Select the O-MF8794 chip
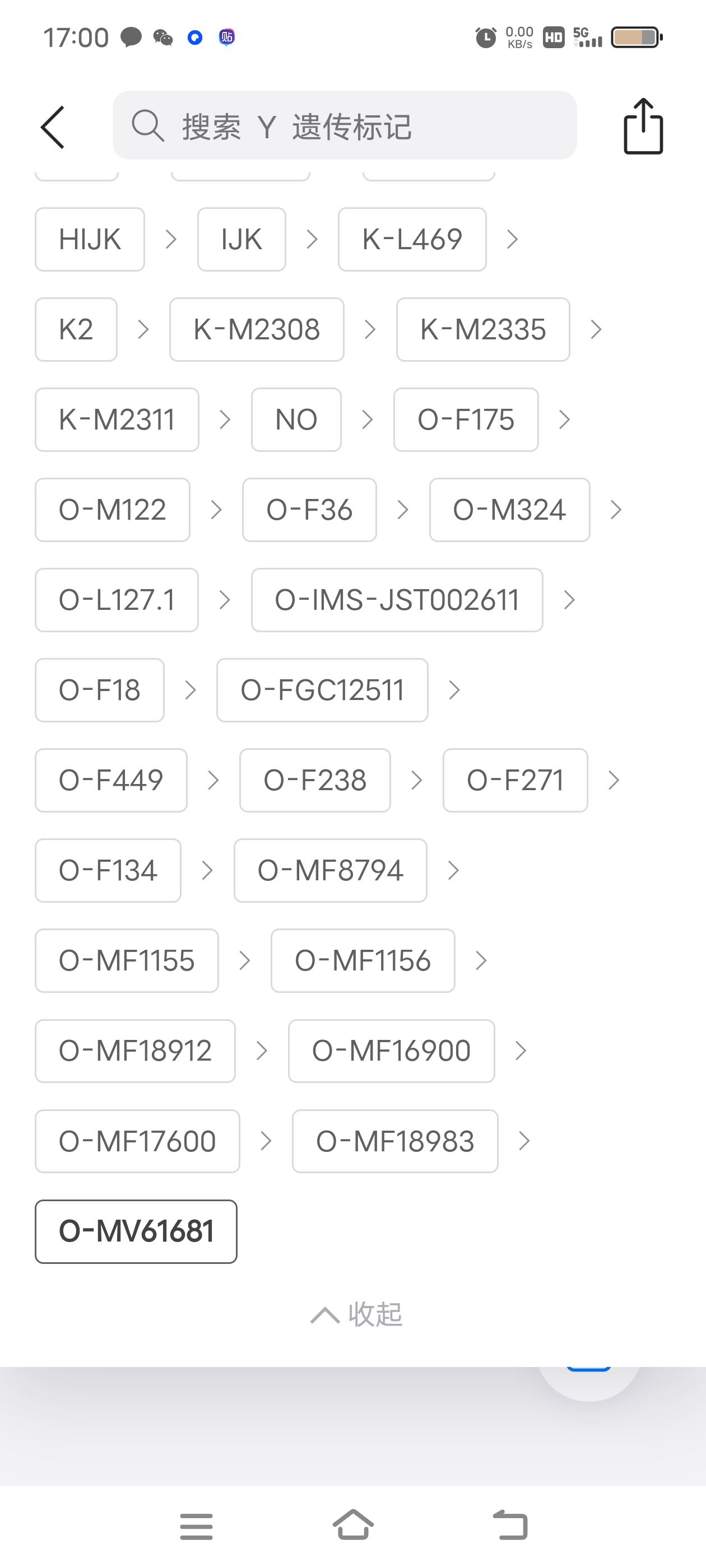 point(330,870)
